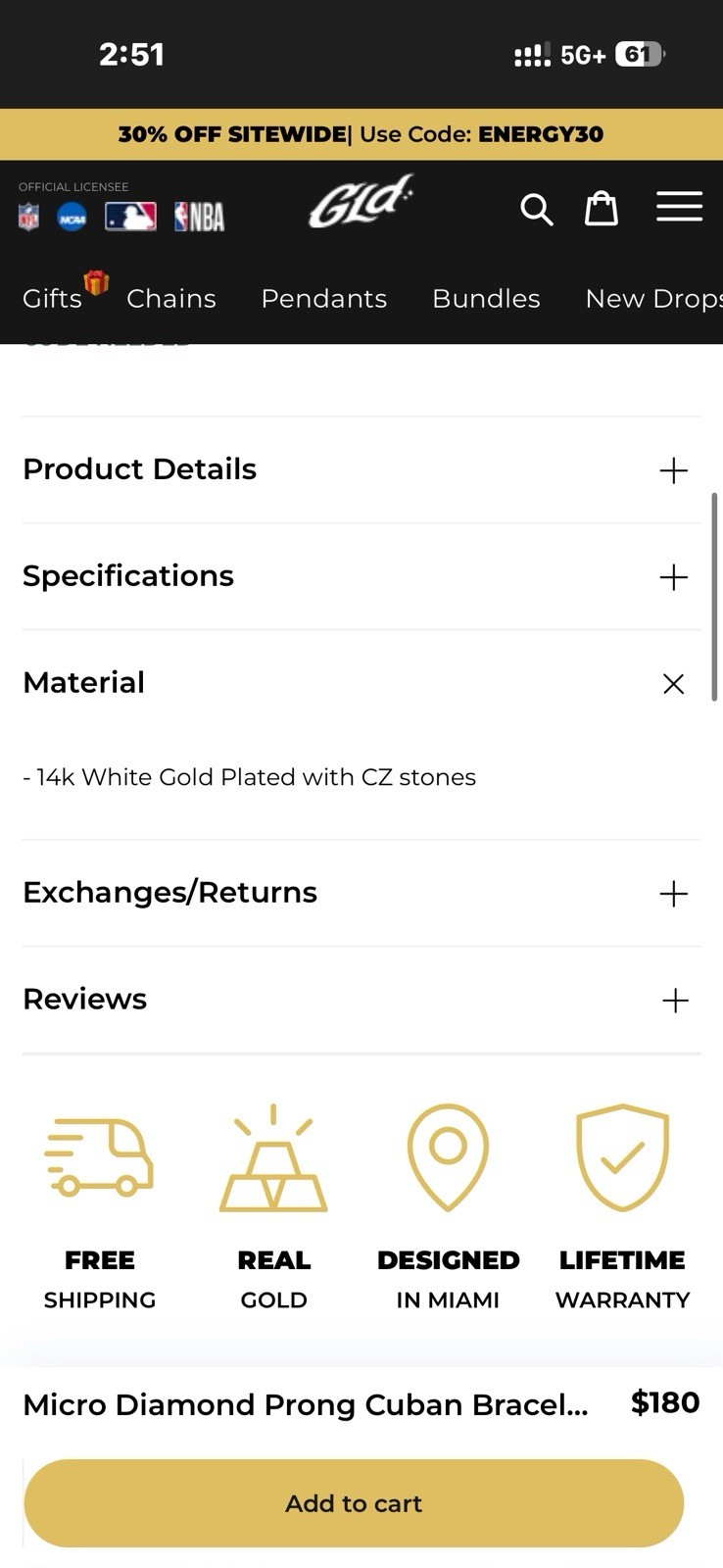Expand the Reviews section
The height and width of the screenshot is (1568, 723).
click(x=361, y=1000)
